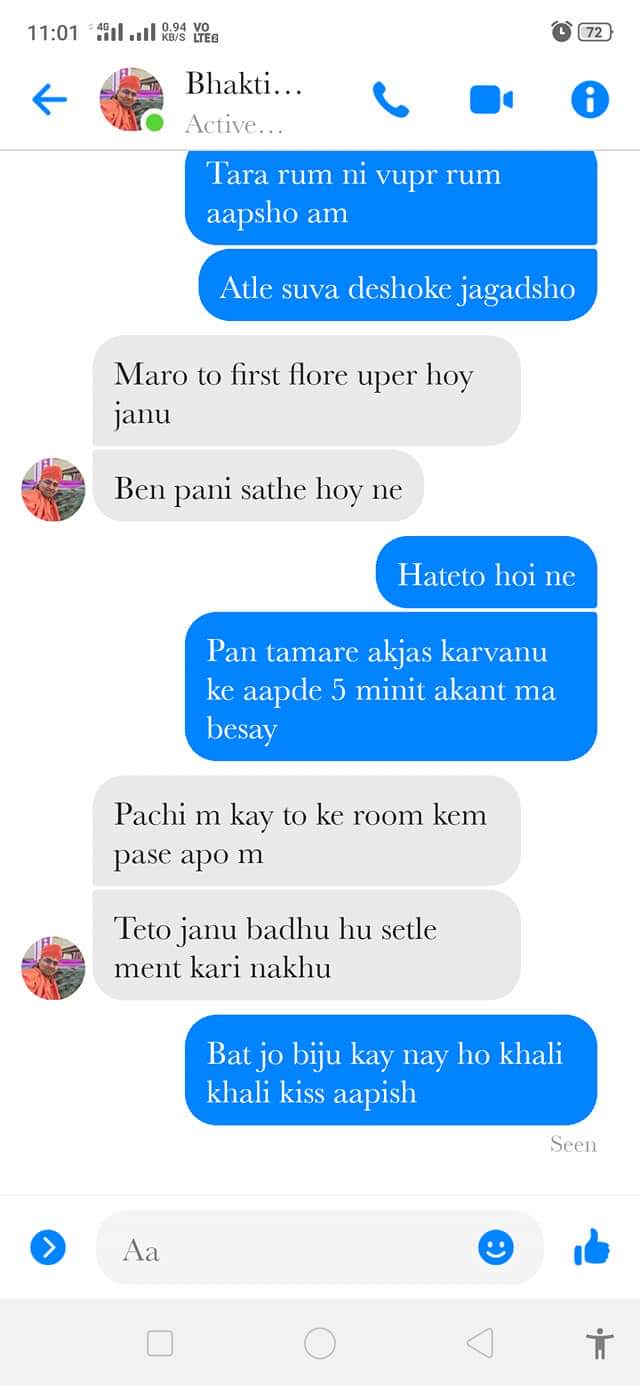
Task: Focus the Aa message input field
Action: tap(290, 1248)
